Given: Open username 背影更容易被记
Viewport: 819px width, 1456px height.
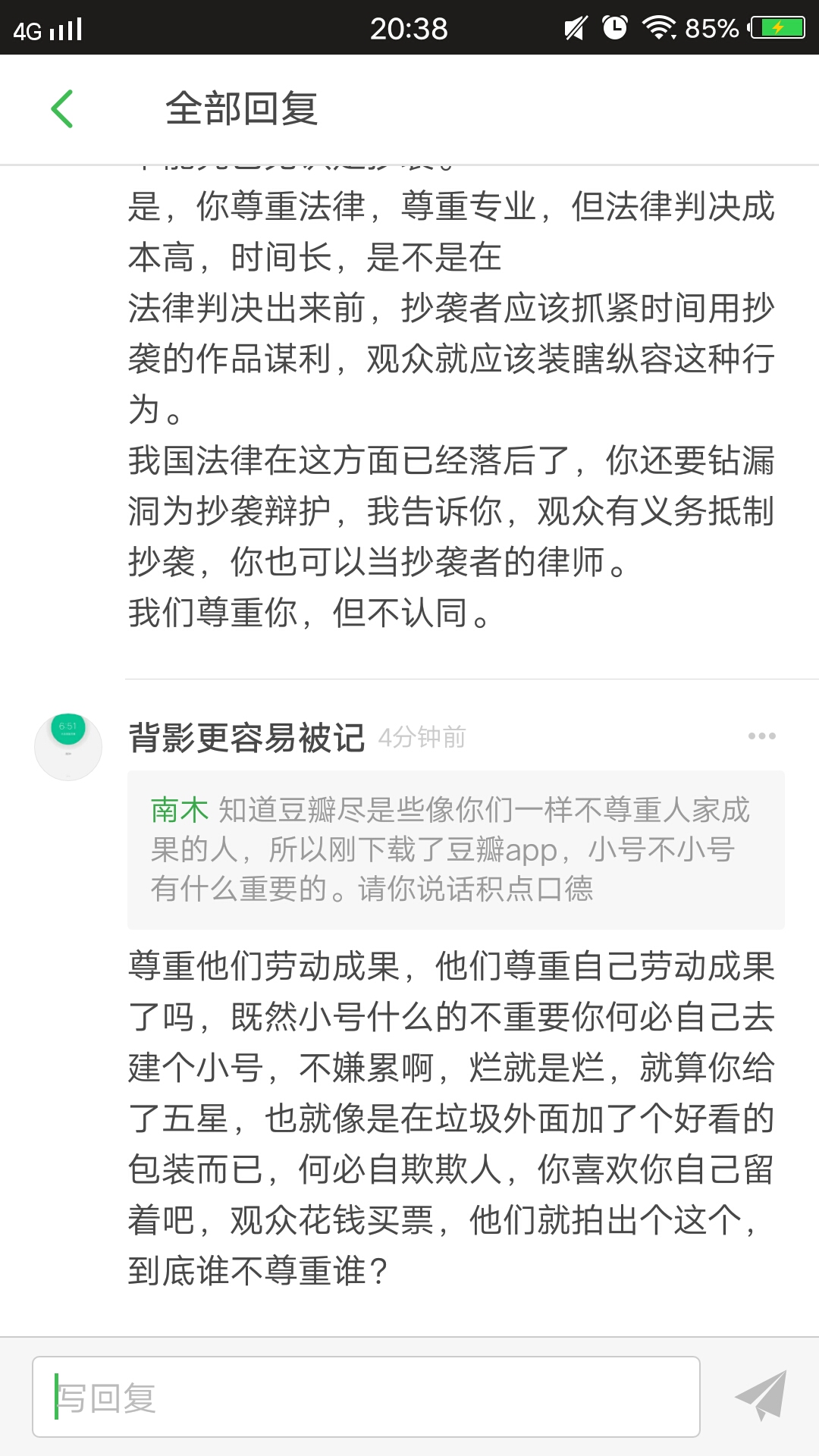Looking at the screenshot, I should [x=246, y=737].
